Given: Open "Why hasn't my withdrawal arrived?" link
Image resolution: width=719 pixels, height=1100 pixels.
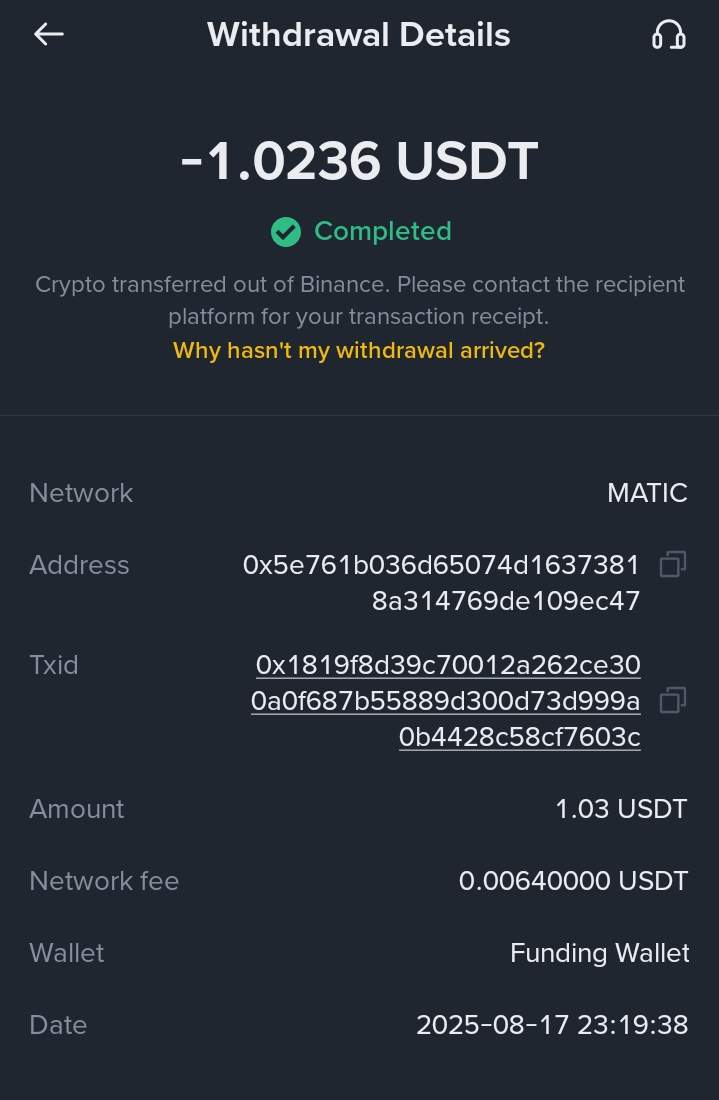Looking at the screenshot, I should click(x=359, y=351).
